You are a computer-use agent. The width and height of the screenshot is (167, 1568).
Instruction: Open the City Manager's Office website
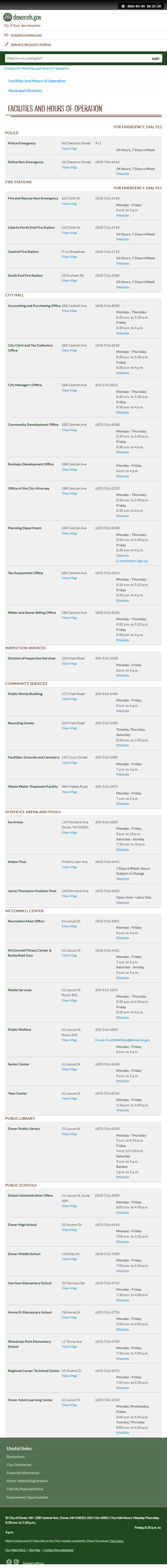(x=123, y=413)
